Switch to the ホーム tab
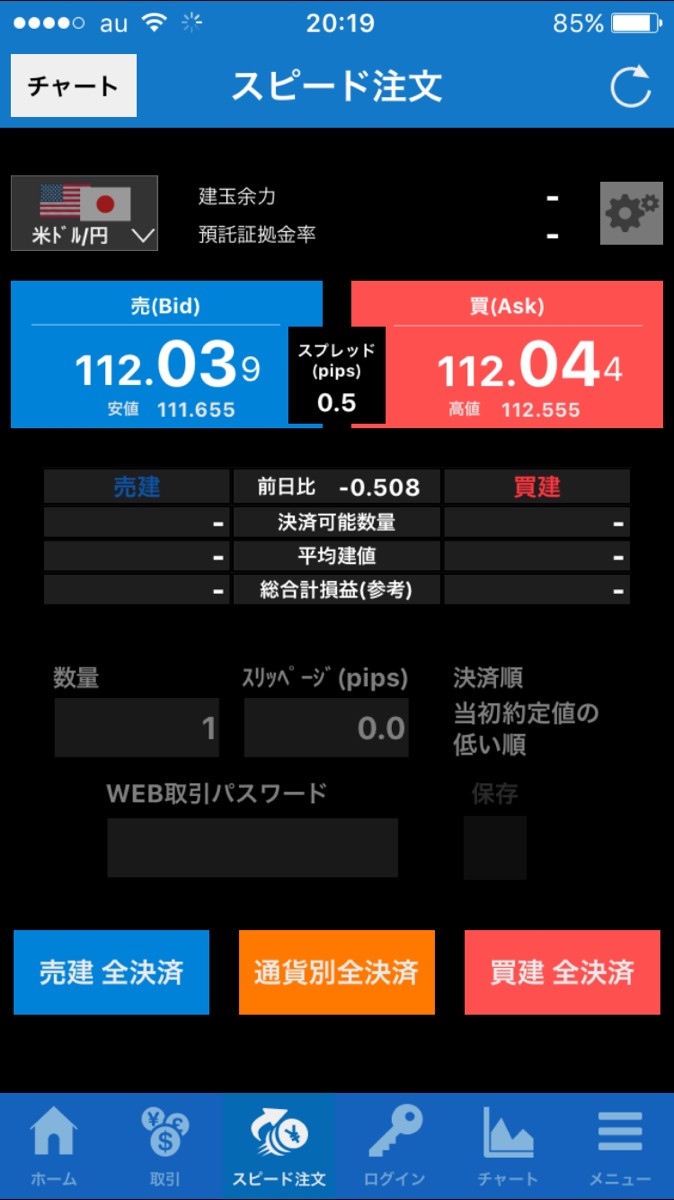Image resolution: width=674 pixels, height=1200 pixels. coord(54,1146)
